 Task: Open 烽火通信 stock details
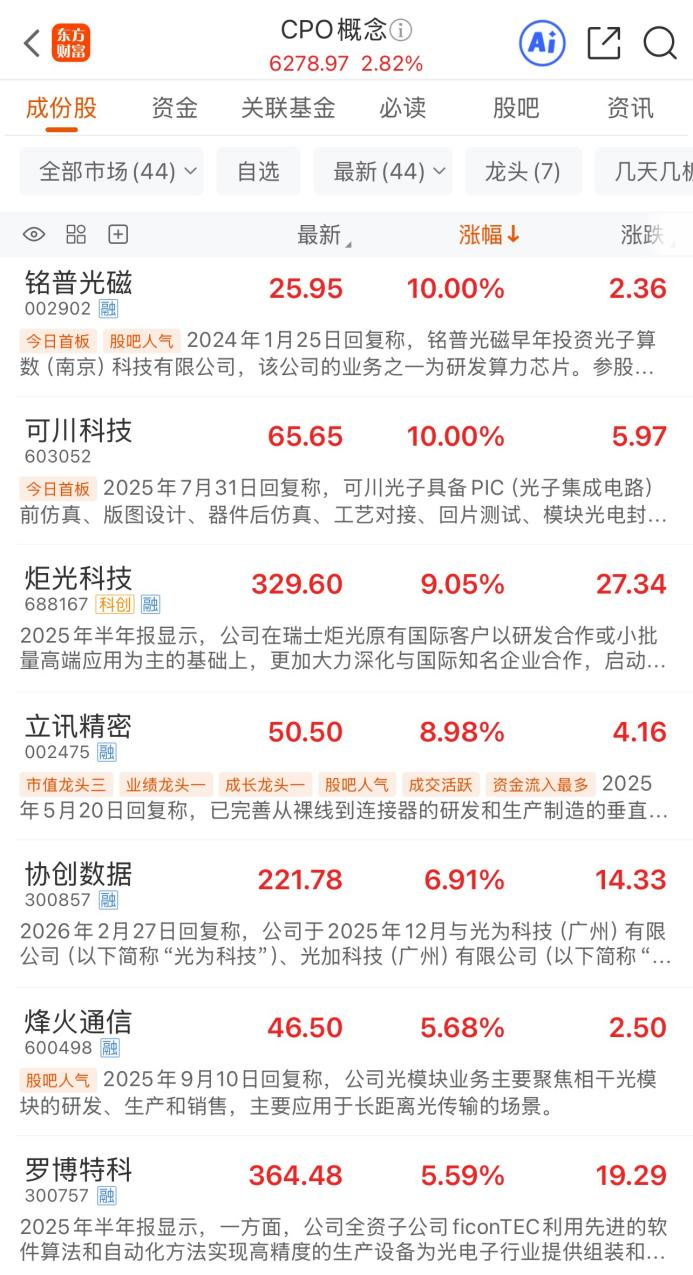coord(79,1022)
